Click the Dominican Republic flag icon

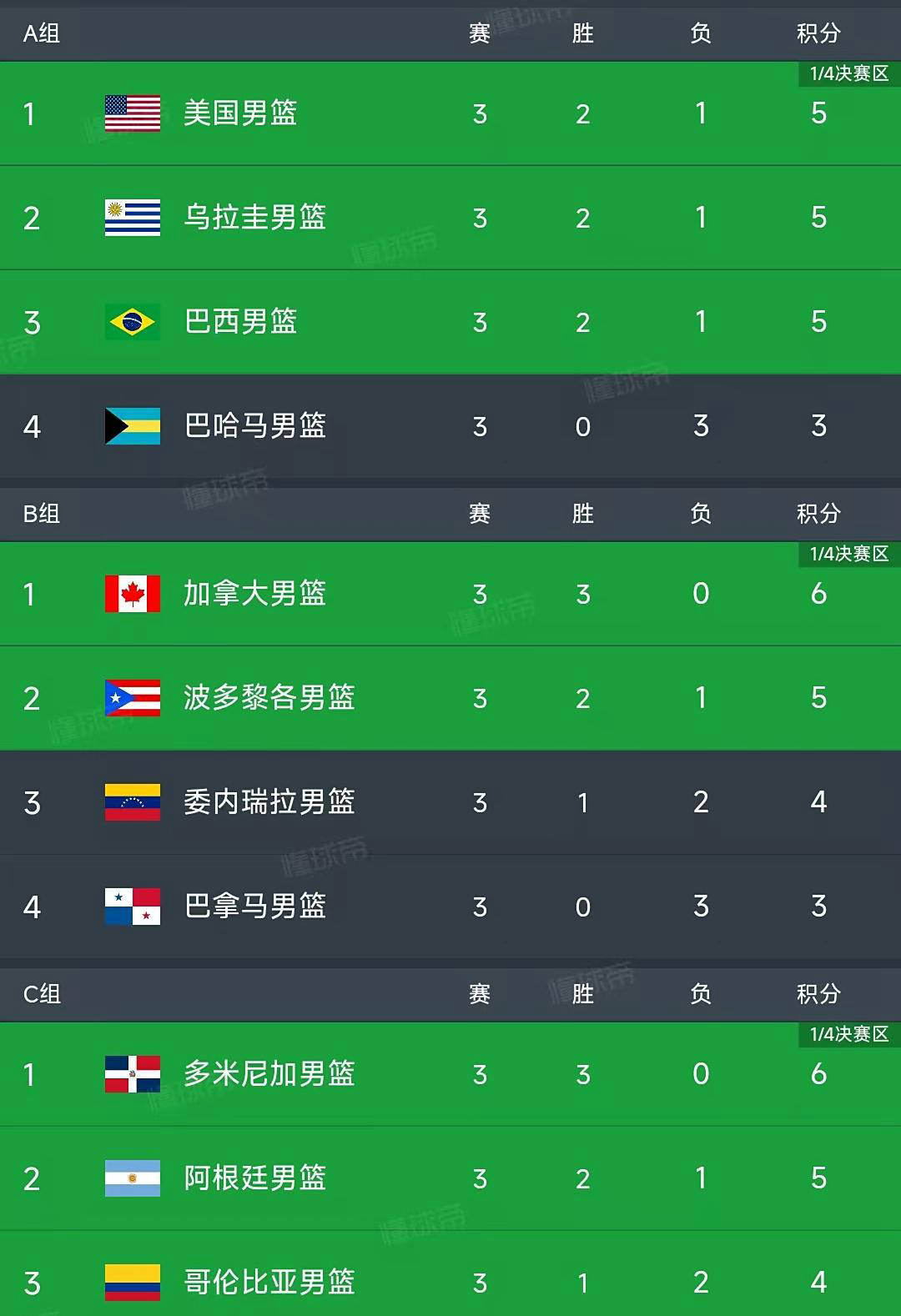tap(131, 1075)
